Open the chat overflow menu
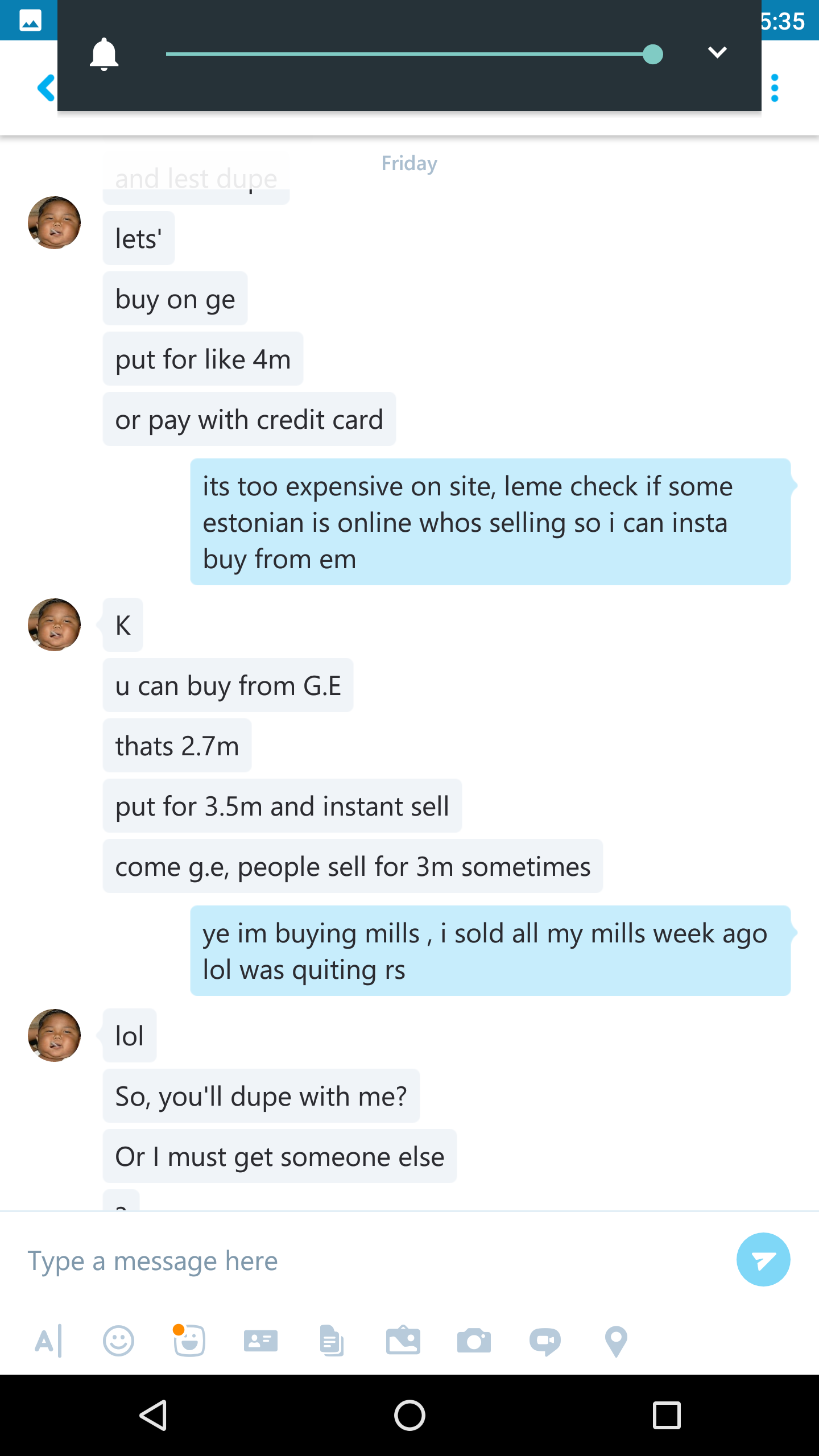 tap(774, 88)
